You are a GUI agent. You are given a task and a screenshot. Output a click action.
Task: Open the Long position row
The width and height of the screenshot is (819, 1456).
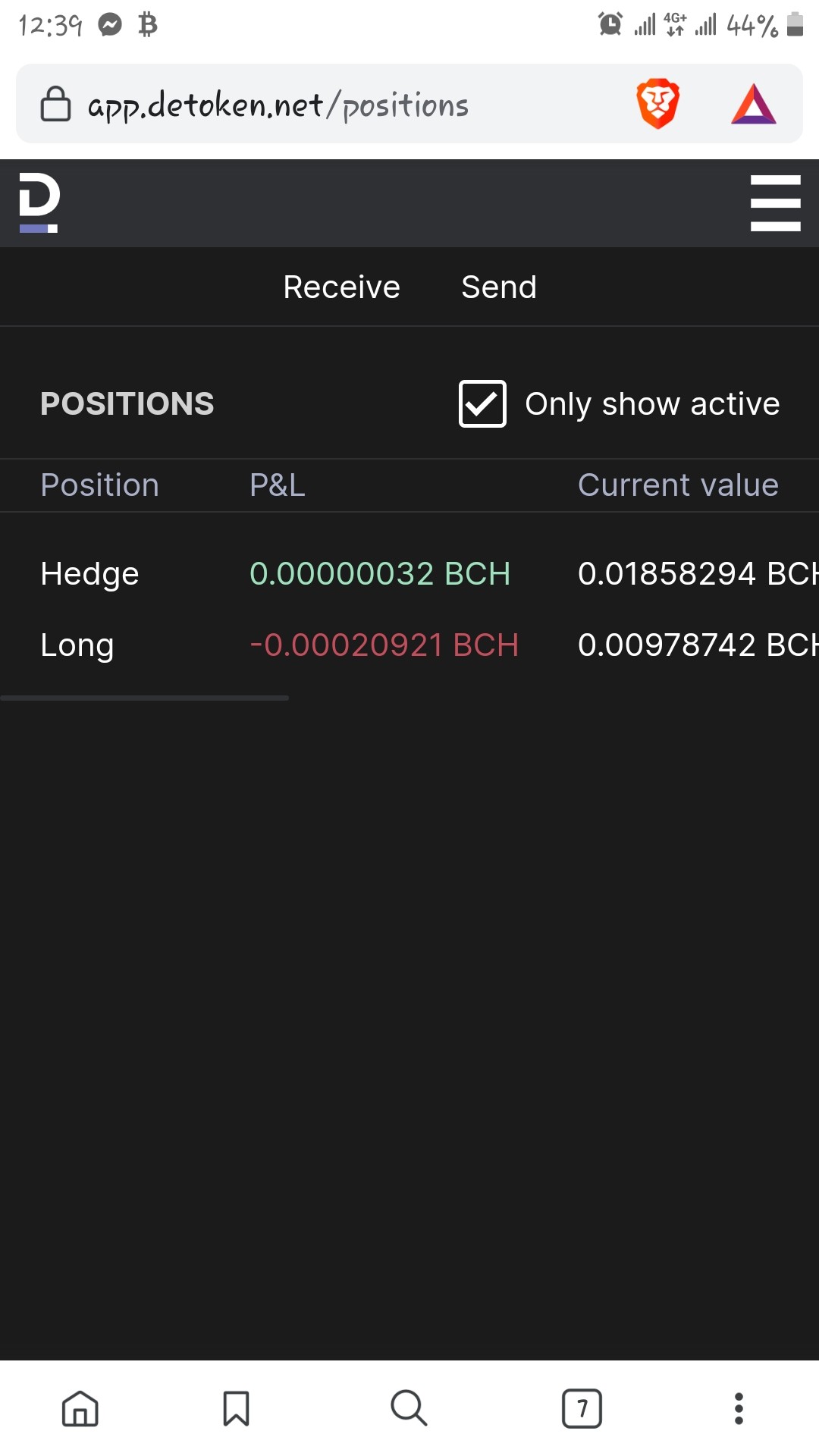pos(409,645)
